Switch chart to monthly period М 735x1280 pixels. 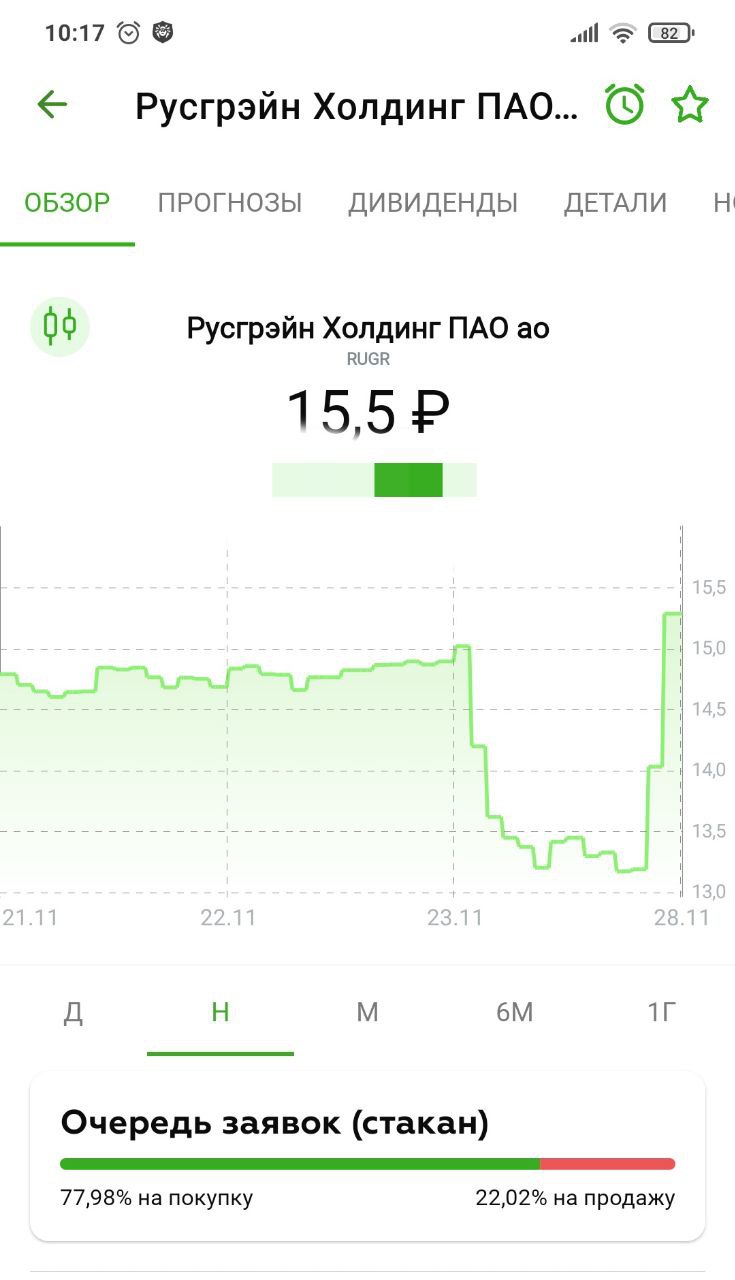pyautogui.click(x=367, y=1012)
